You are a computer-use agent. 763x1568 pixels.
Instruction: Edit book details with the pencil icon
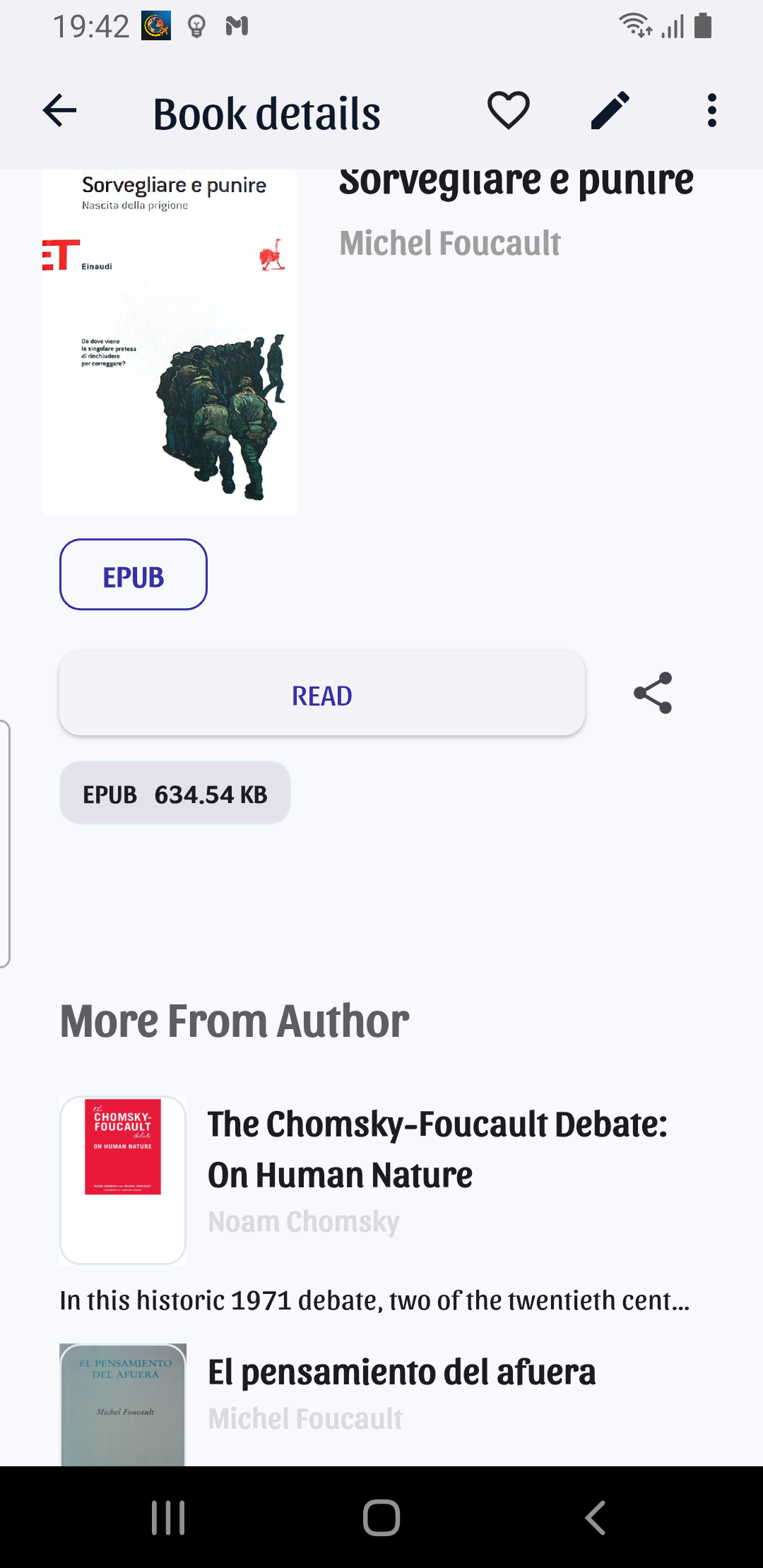[609, 109]
